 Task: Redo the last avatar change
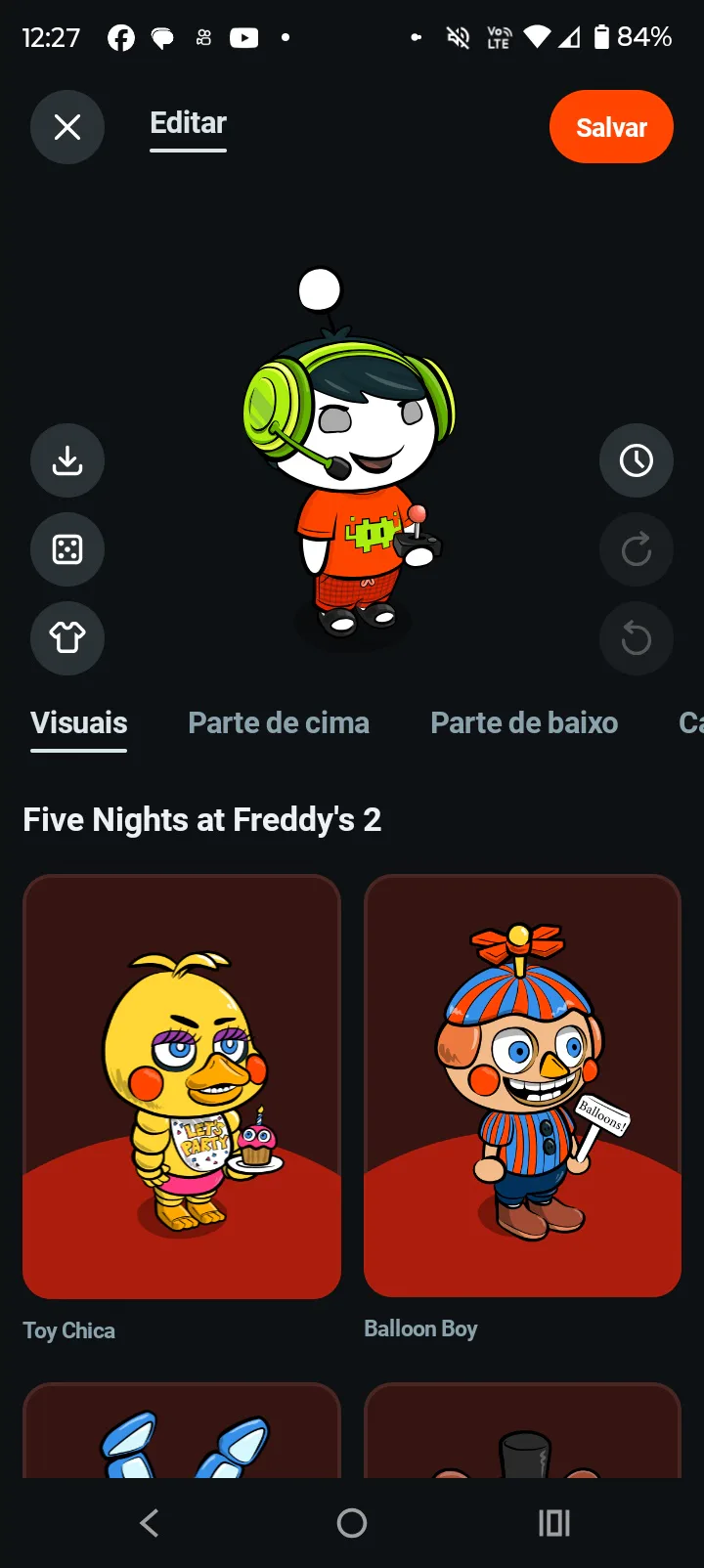[x=637, y=549]
